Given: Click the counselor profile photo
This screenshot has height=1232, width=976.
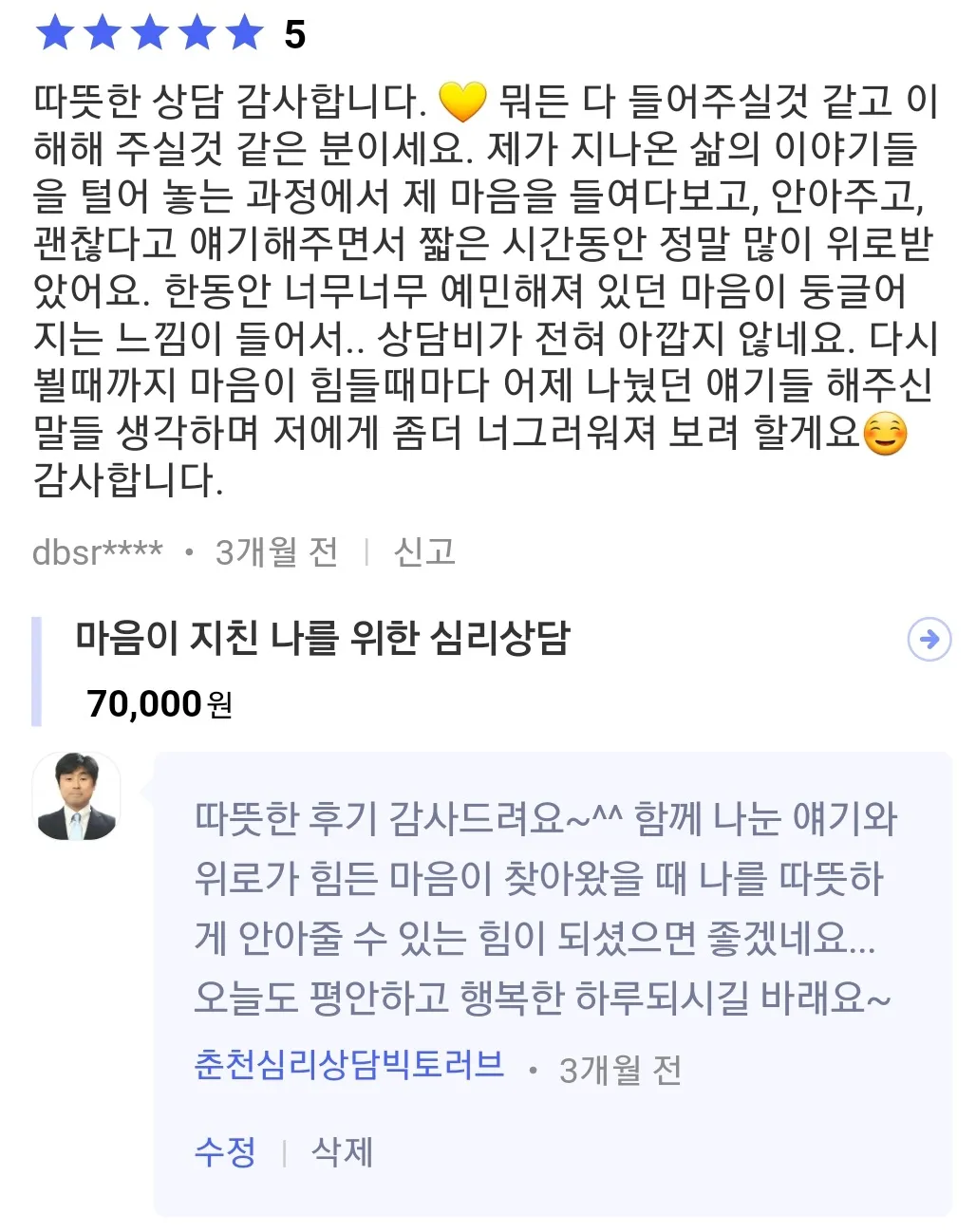Looking at the screenshot, I should tap(76, 797).
